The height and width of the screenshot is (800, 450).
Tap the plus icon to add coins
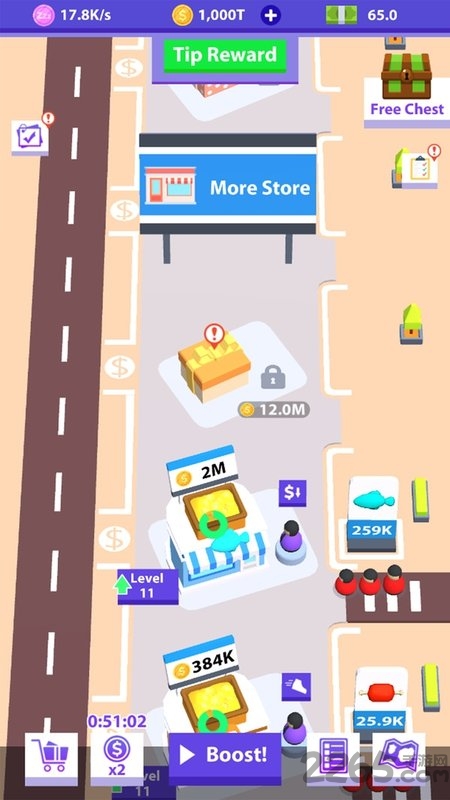click(x=270, y=16)
